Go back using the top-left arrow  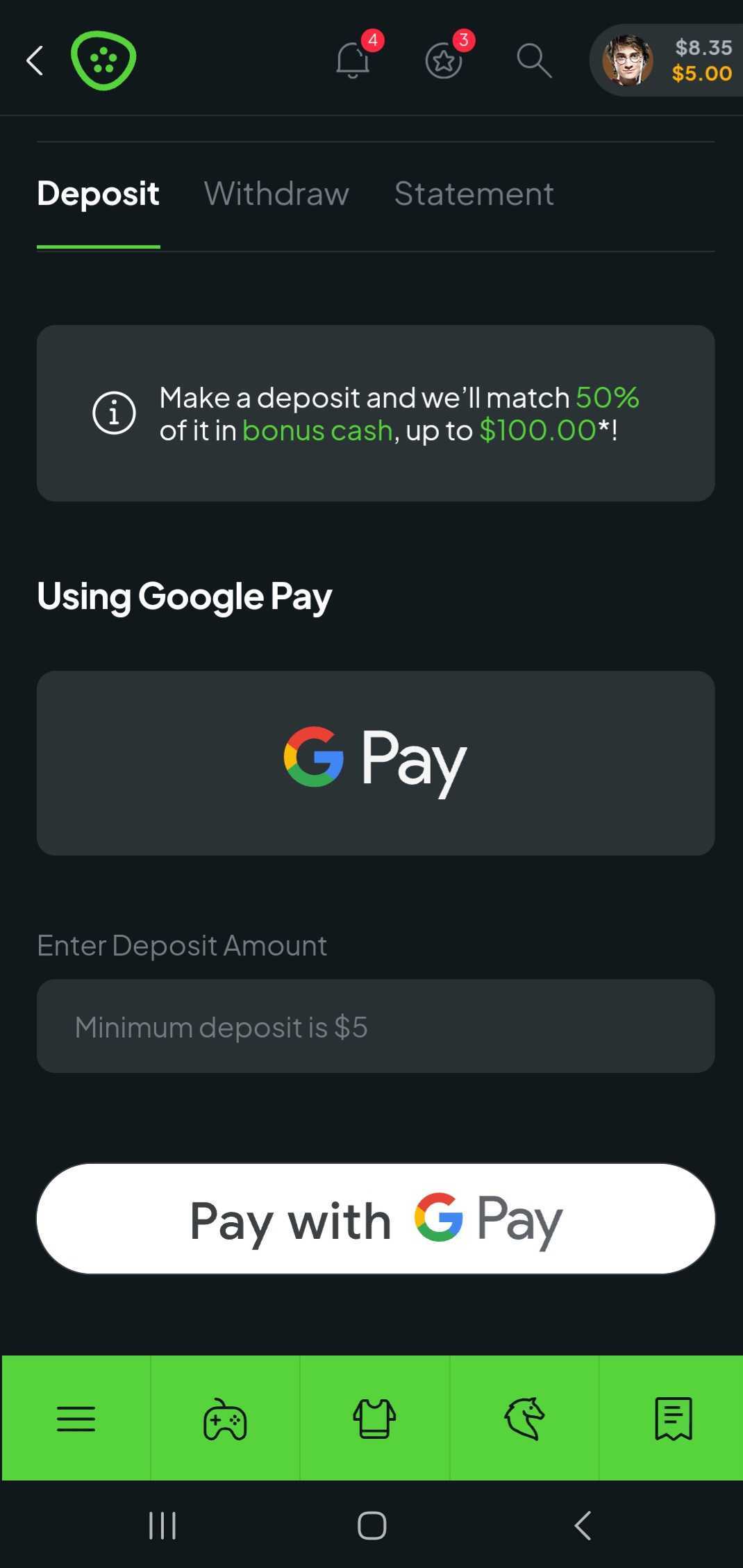click(x=35, y=60)
